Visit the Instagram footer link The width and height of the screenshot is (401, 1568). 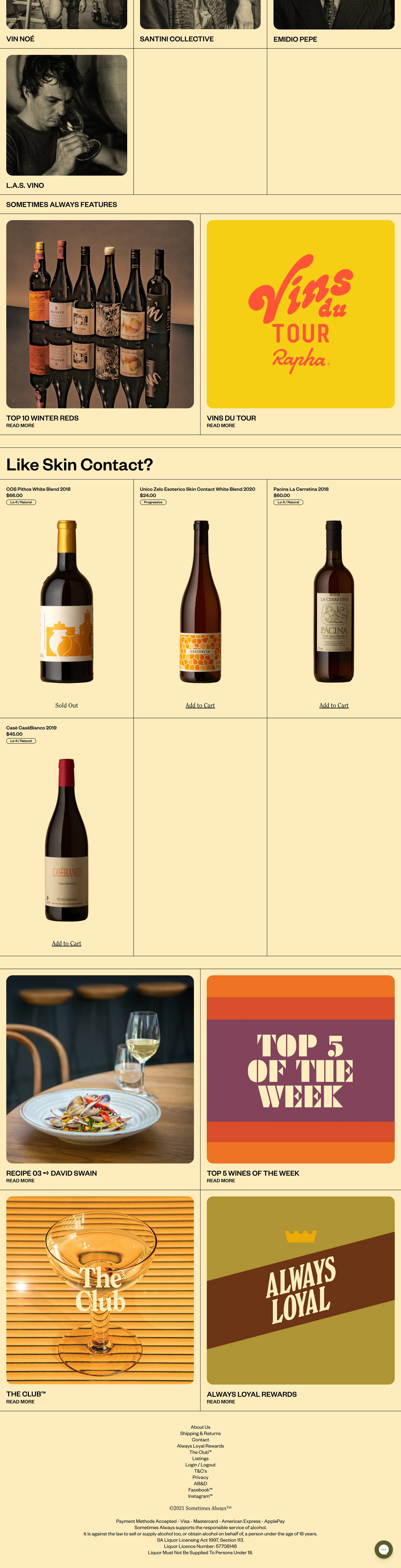200,1496
